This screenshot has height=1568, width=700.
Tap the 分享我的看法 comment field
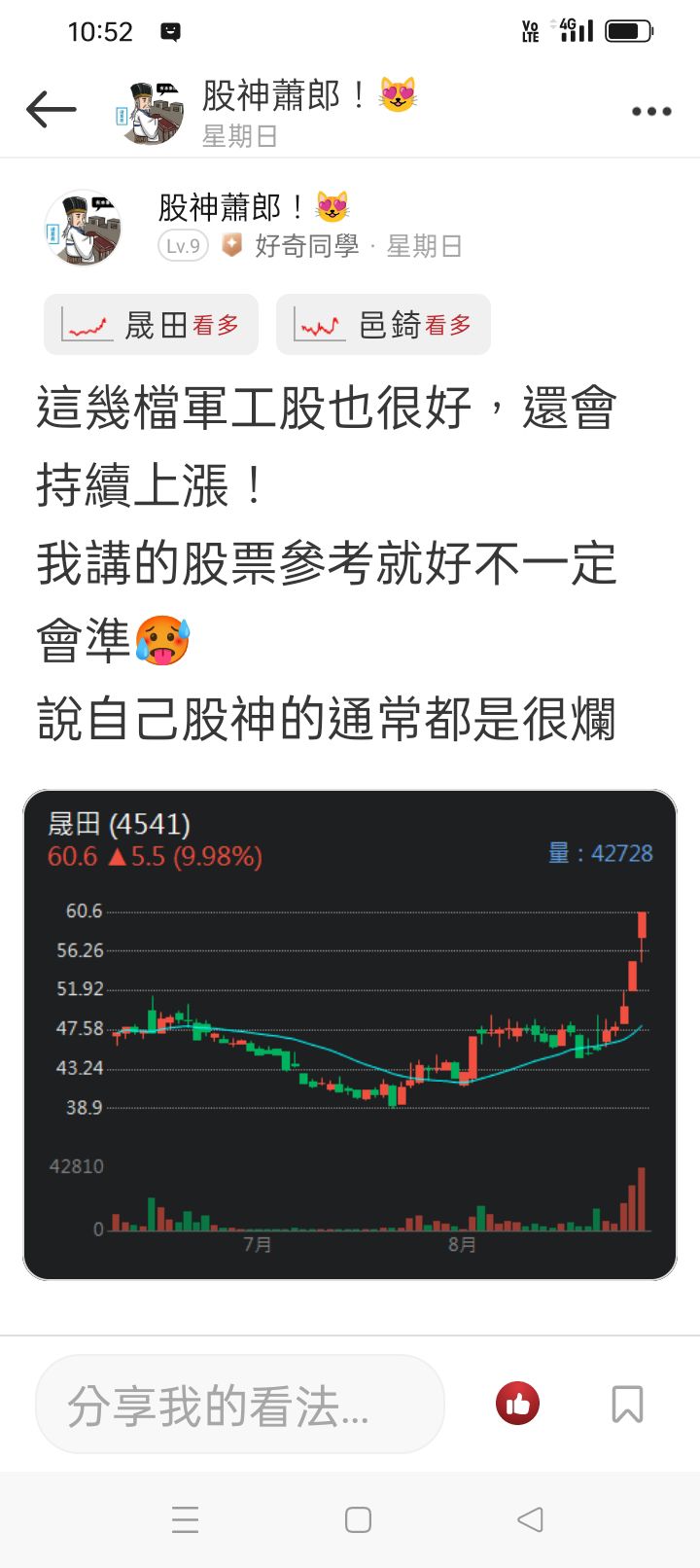[x=239, y=1406]
